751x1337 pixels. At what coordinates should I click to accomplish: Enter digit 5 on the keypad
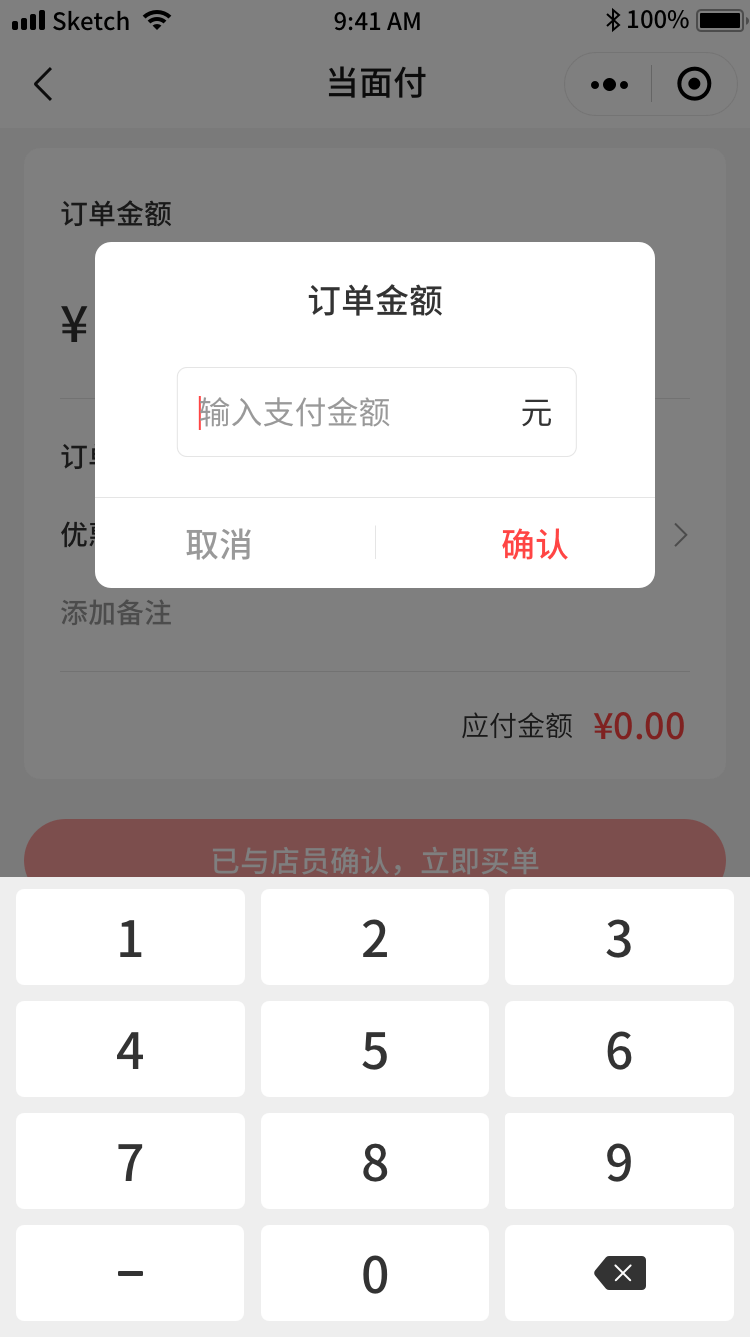[375, 1050]
